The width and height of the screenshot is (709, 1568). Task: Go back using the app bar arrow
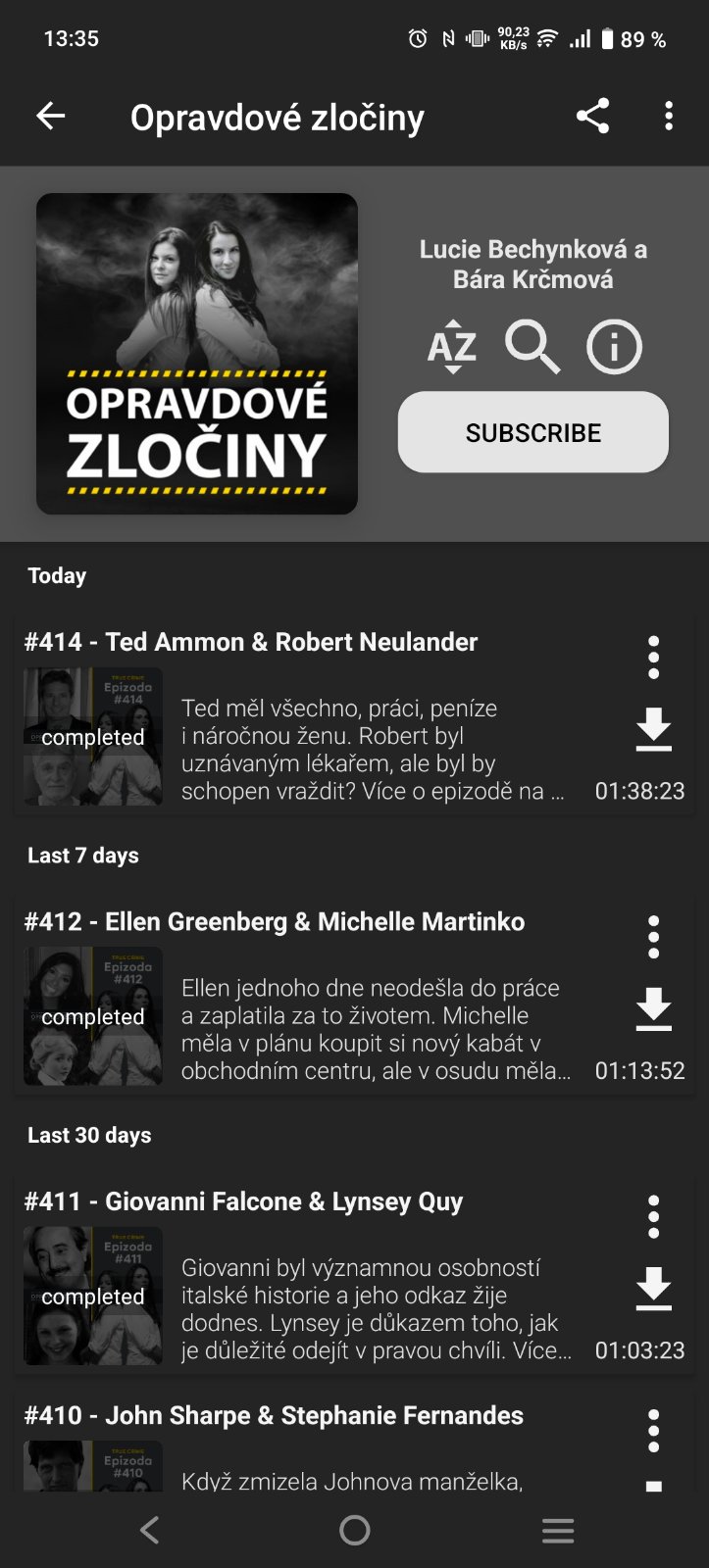point(50,117)
